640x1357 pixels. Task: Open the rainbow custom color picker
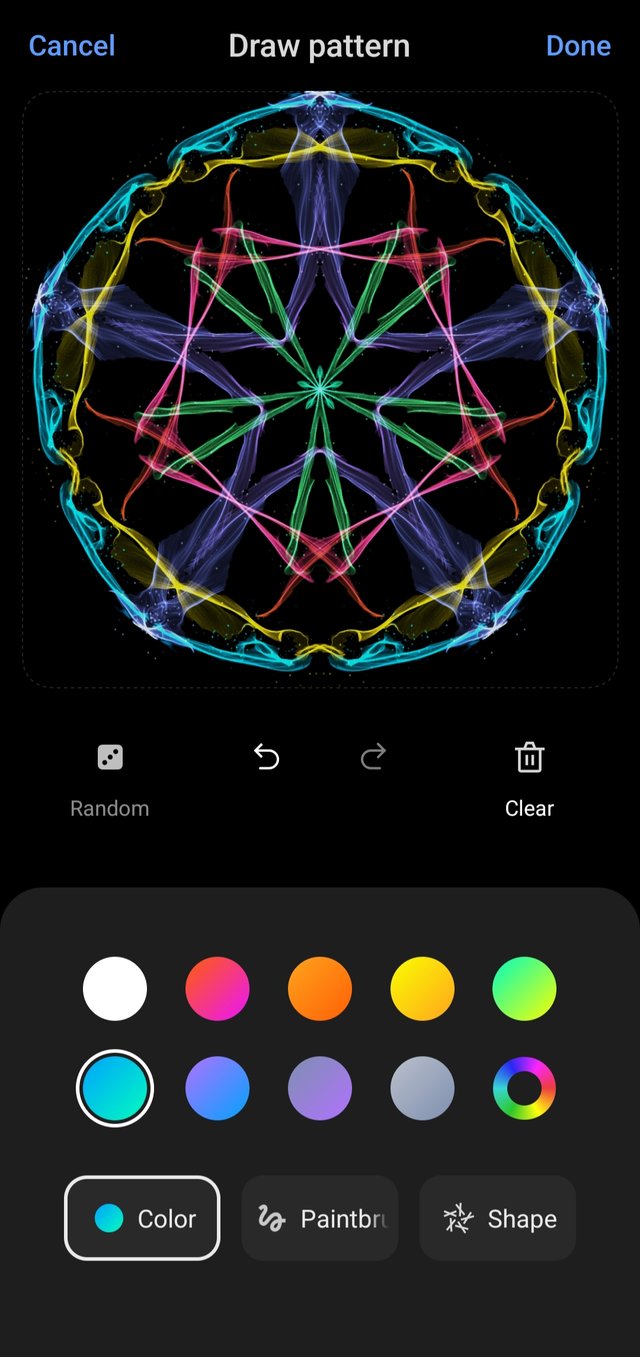click(x=524, y=1088)
